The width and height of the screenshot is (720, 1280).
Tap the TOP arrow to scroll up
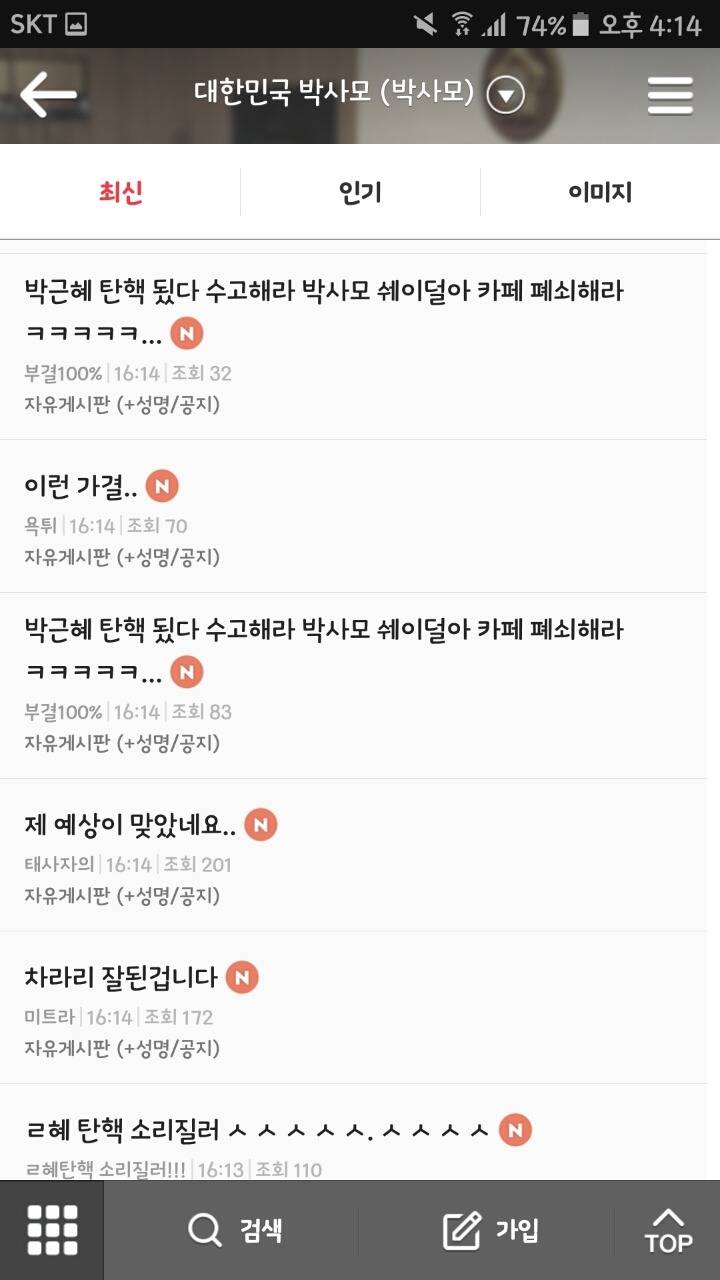(x=665, y=1229)
